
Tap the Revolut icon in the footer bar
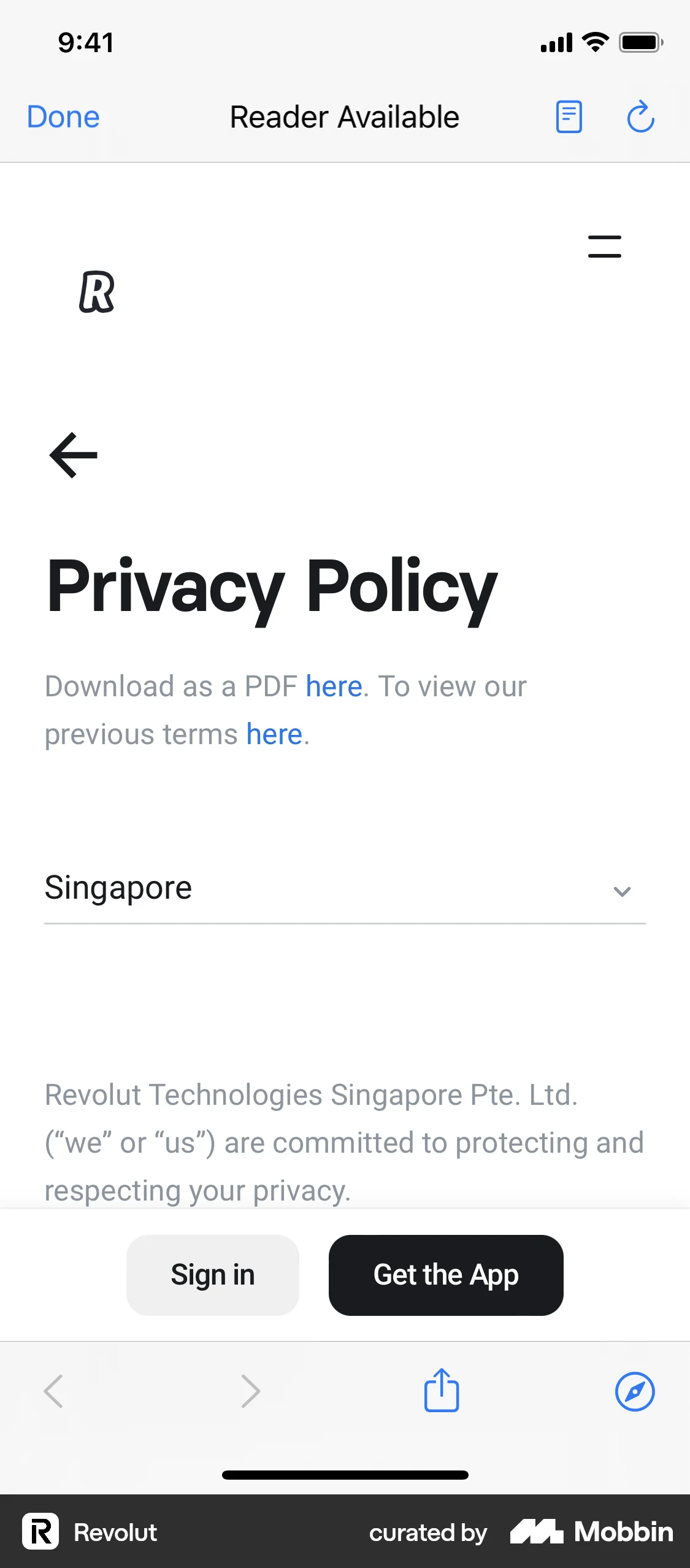[40, 1532]
